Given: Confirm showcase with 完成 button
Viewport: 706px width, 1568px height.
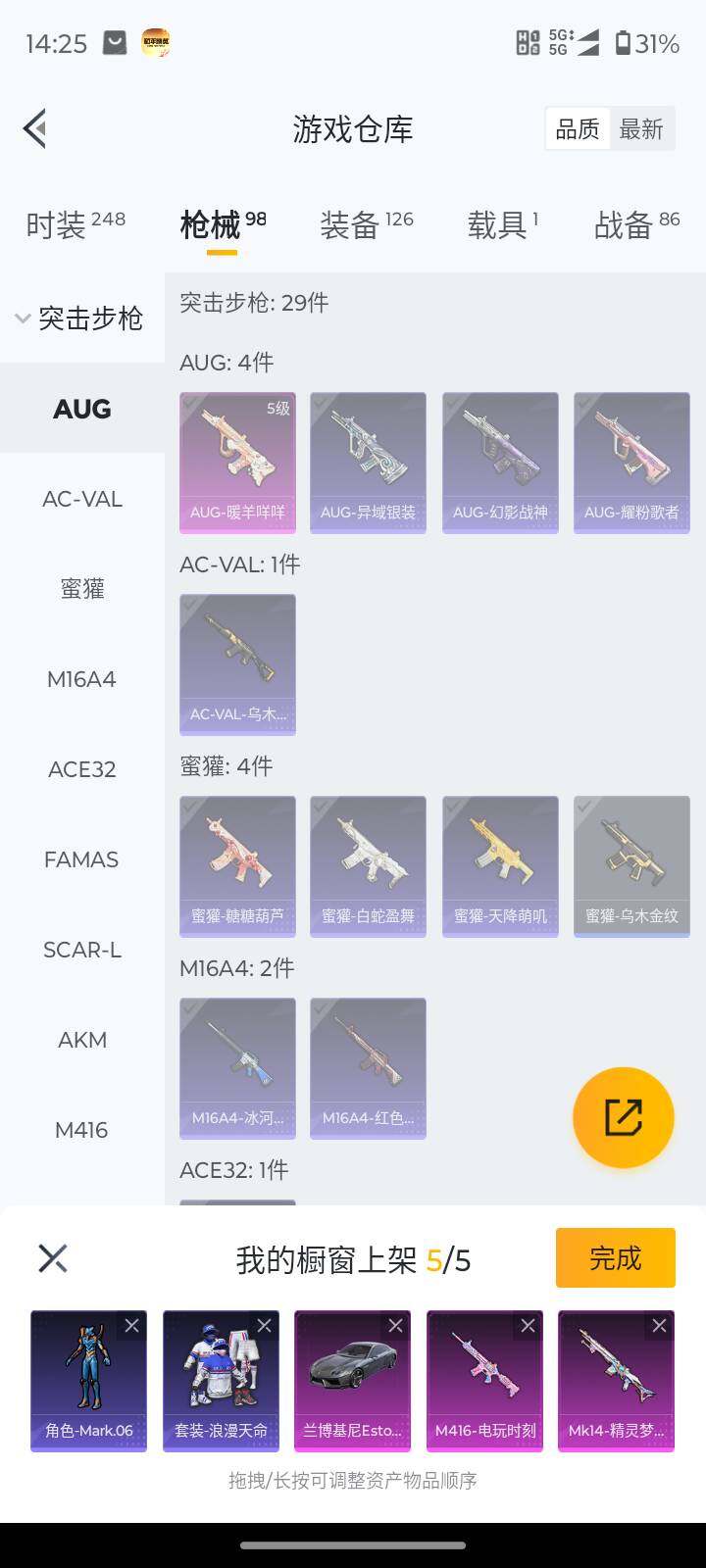Looking at the screenshot, I should (x=615, y=1257).
